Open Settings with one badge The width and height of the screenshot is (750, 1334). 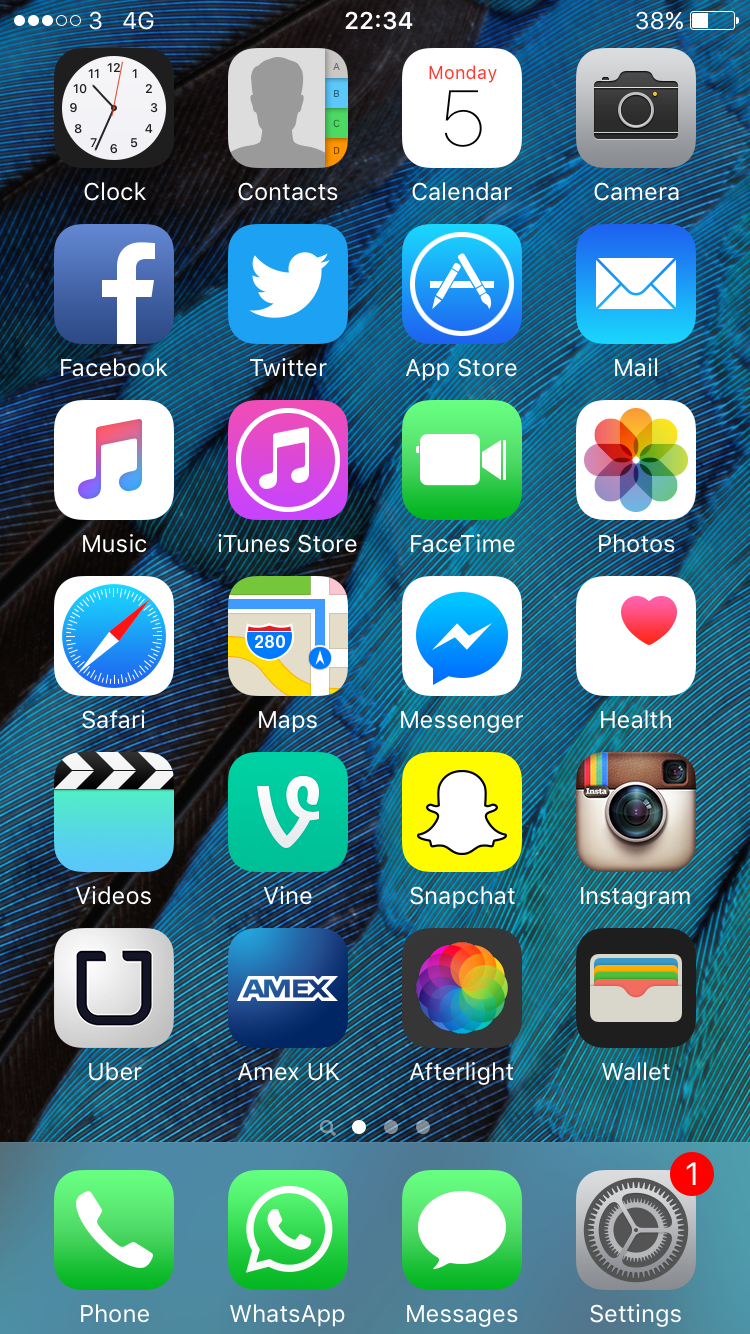[x=636, y=1230]
